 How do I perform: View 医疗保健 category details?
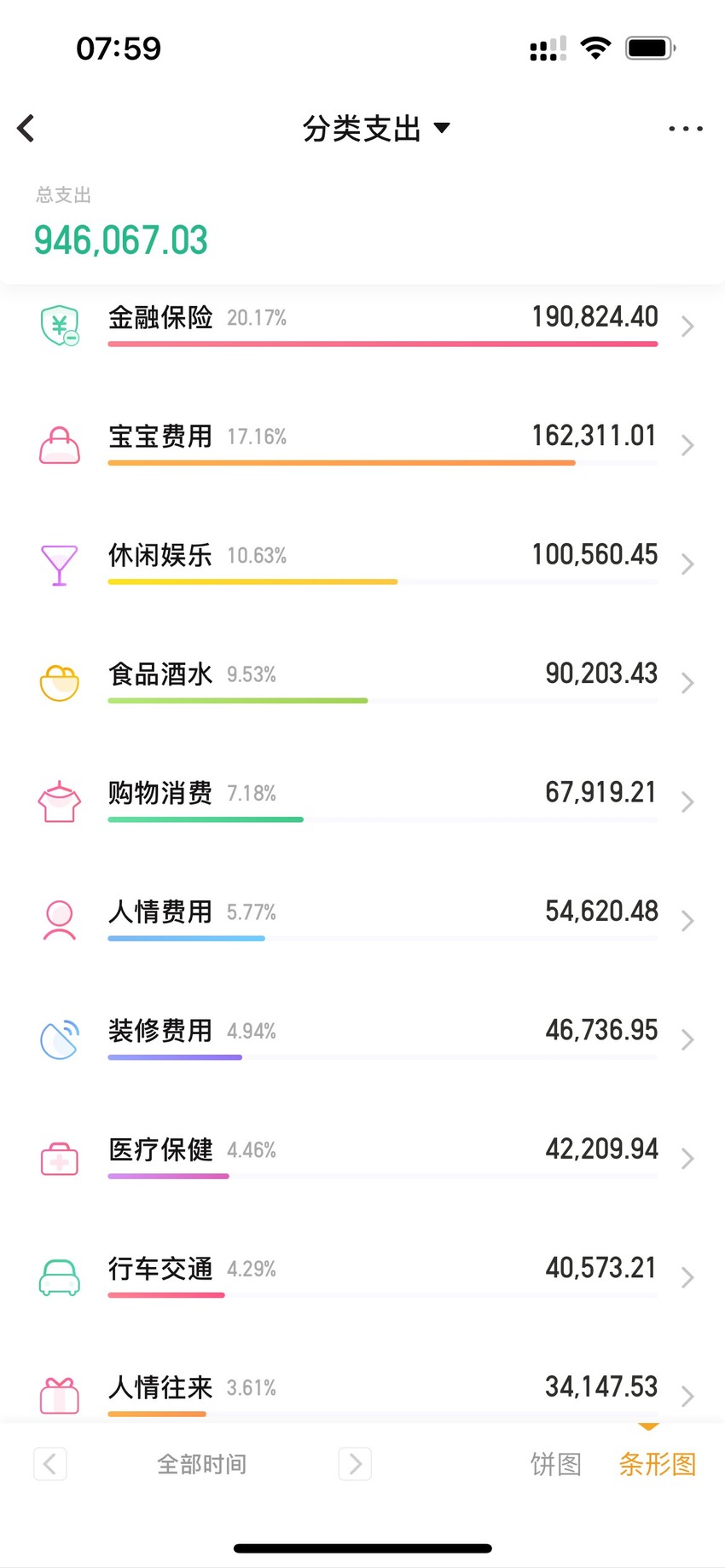point(362,1159)
